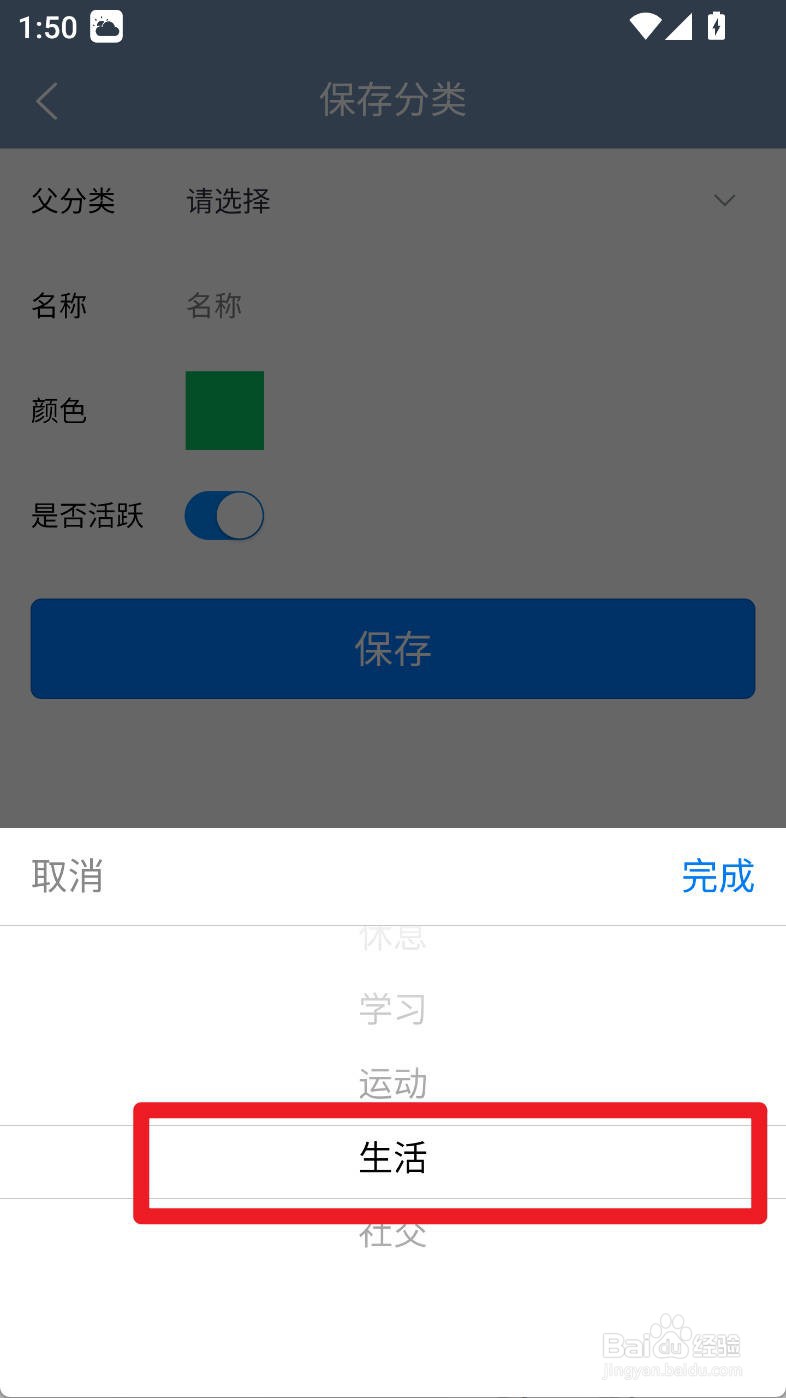Screen dimensions: 786x1398
Task: Select the 运动 option
Action: [x=393, y=1085]
